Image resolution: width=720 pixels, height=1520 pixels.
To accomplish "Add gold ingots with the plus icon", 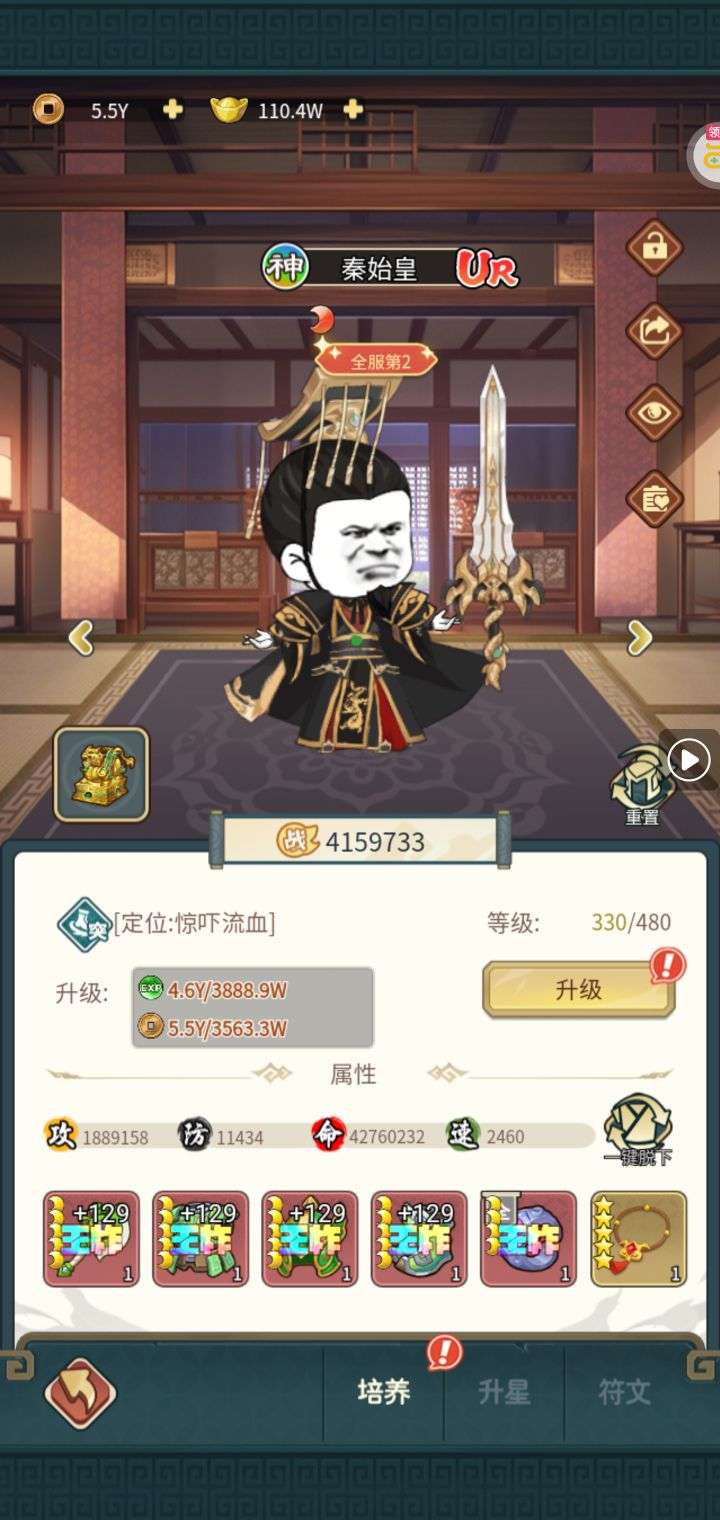I will (353, 110).
